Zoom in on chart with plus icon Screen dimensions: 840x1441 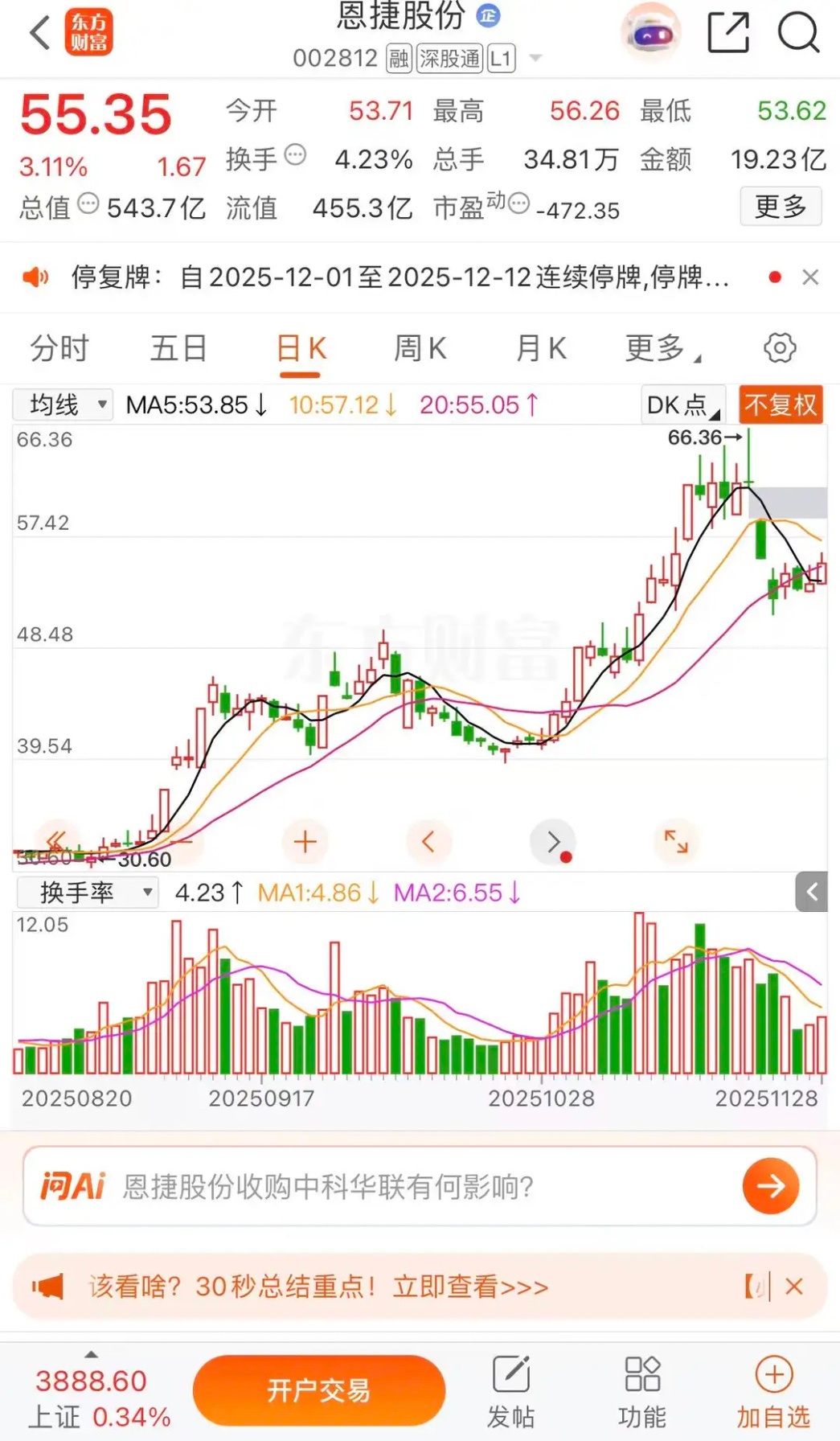[305, 842]
